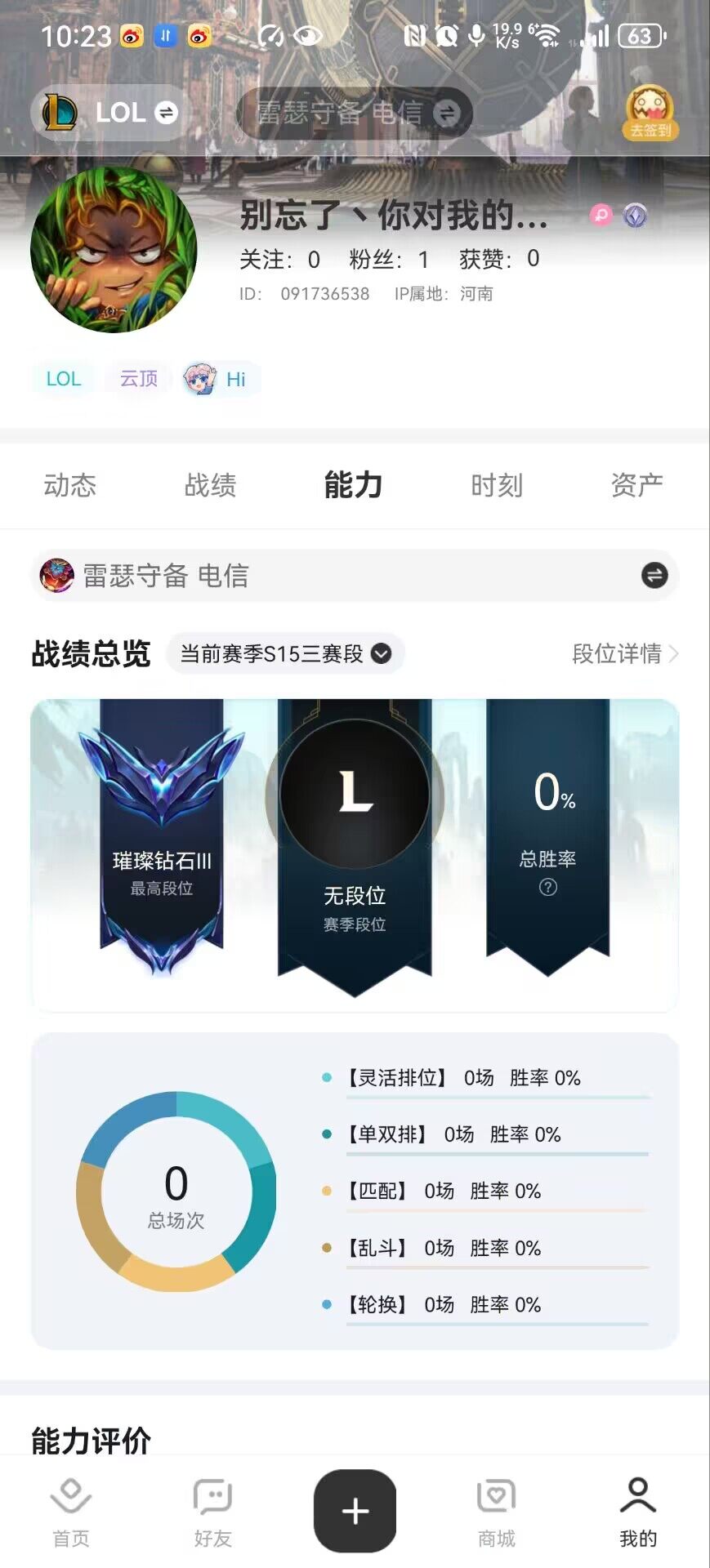The width and height of the screenshot is (710, 1568).
Task: Open the 雷瑟守备 电信 role switch row
Action: tap(355, 576)
